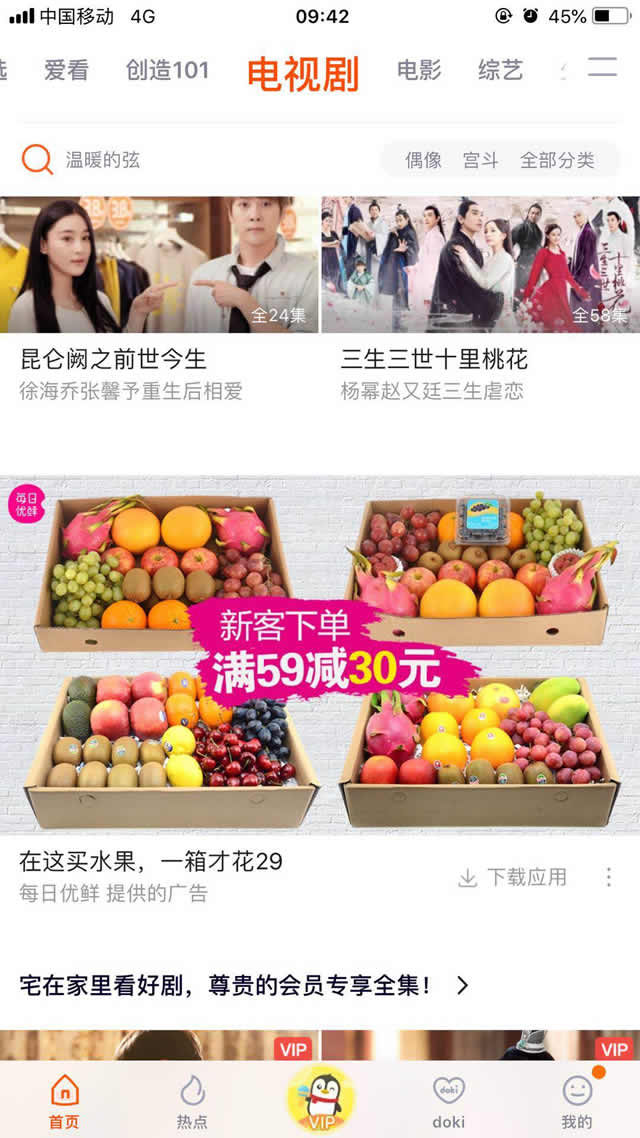Open the ad's three-dot options menu
The width and height of the screenshot is (640, 1138).
click(x=609, y=877)
